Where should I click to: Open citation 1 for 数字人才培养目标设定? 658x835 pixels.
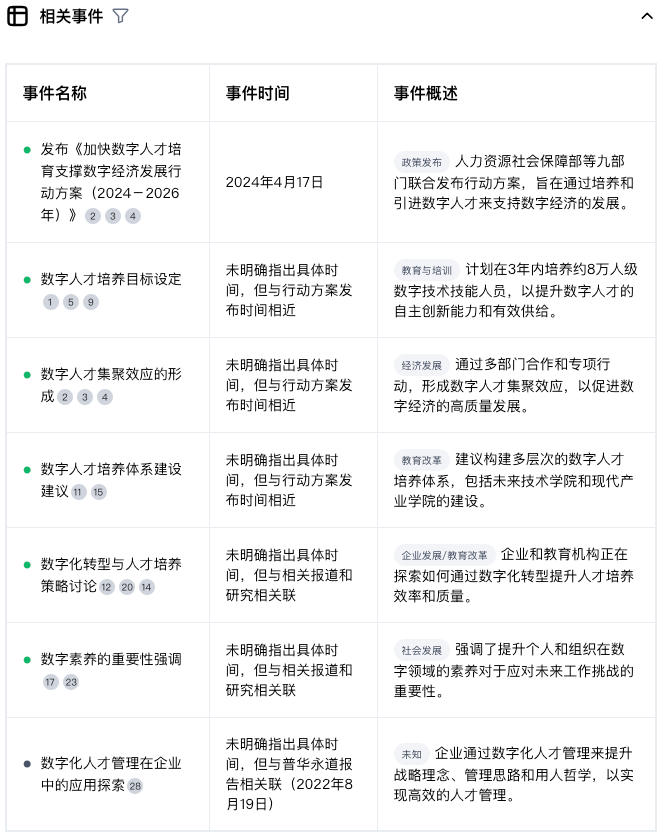[x=50, y=302]
